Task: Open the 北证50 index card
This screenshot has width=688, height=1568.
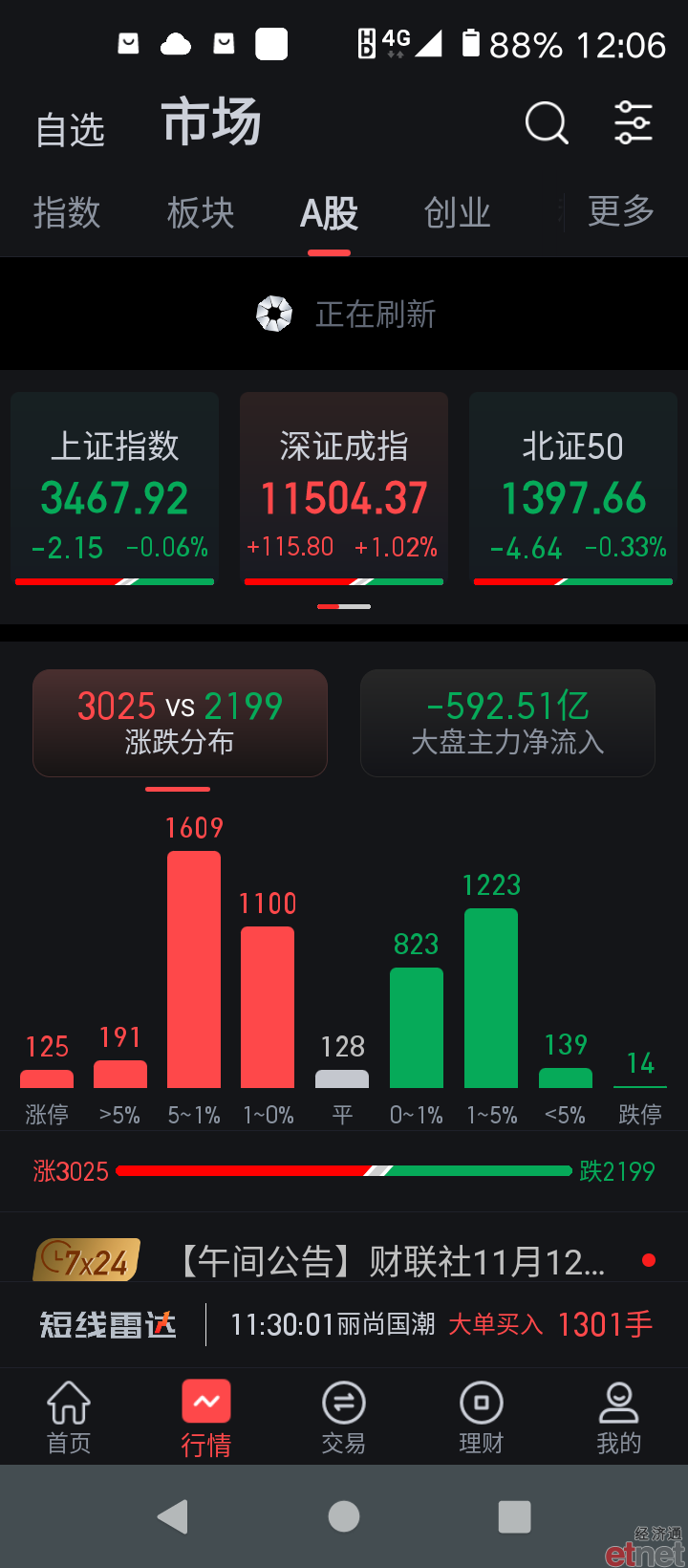Action: click(x=573, y=490)
